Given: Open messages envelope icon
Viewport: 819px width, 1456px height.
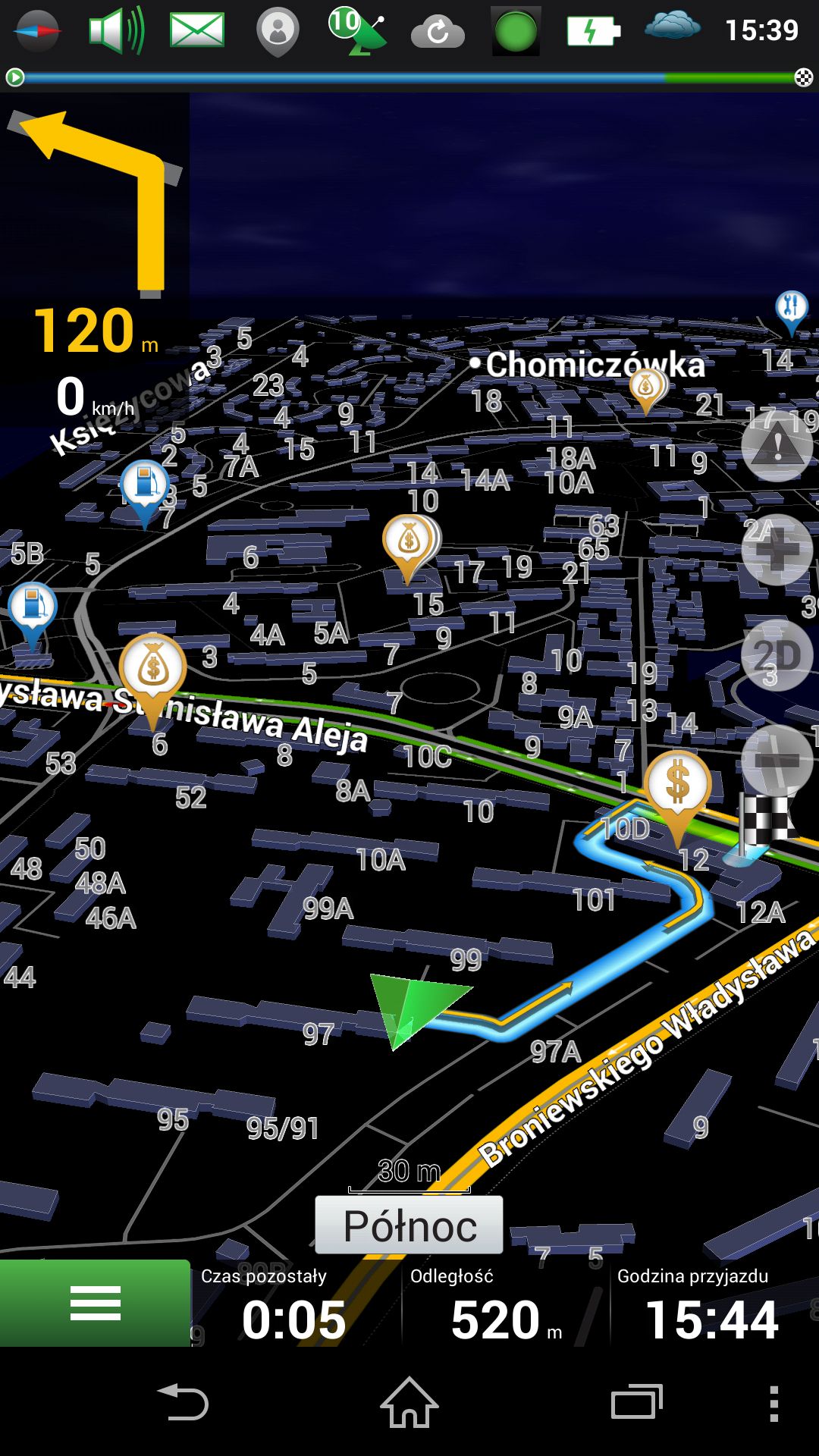Looking at the screenshot, I should (196, 30).
